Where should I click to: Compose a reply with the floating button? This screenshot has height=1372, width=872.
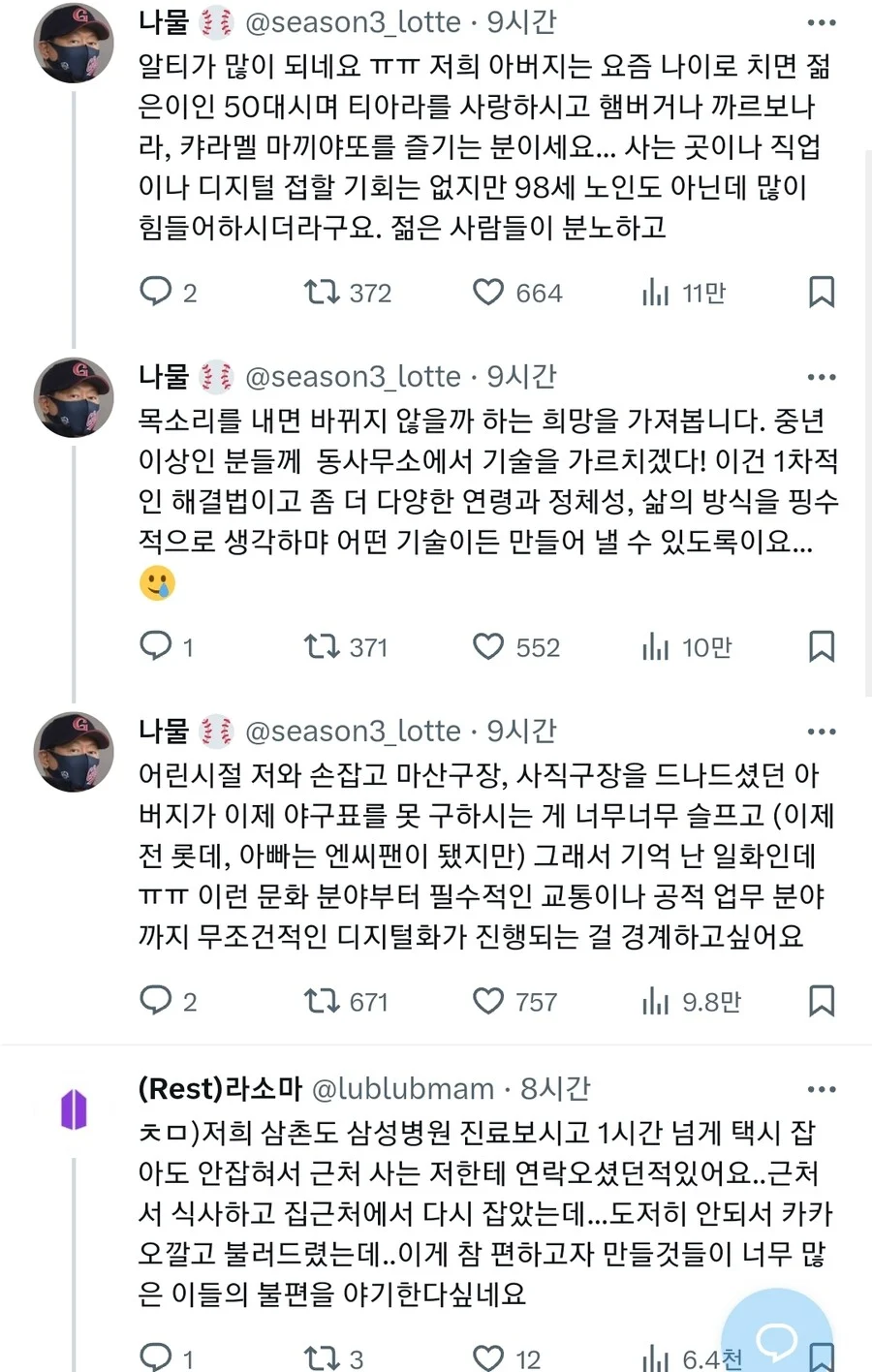pos(777,1339)
